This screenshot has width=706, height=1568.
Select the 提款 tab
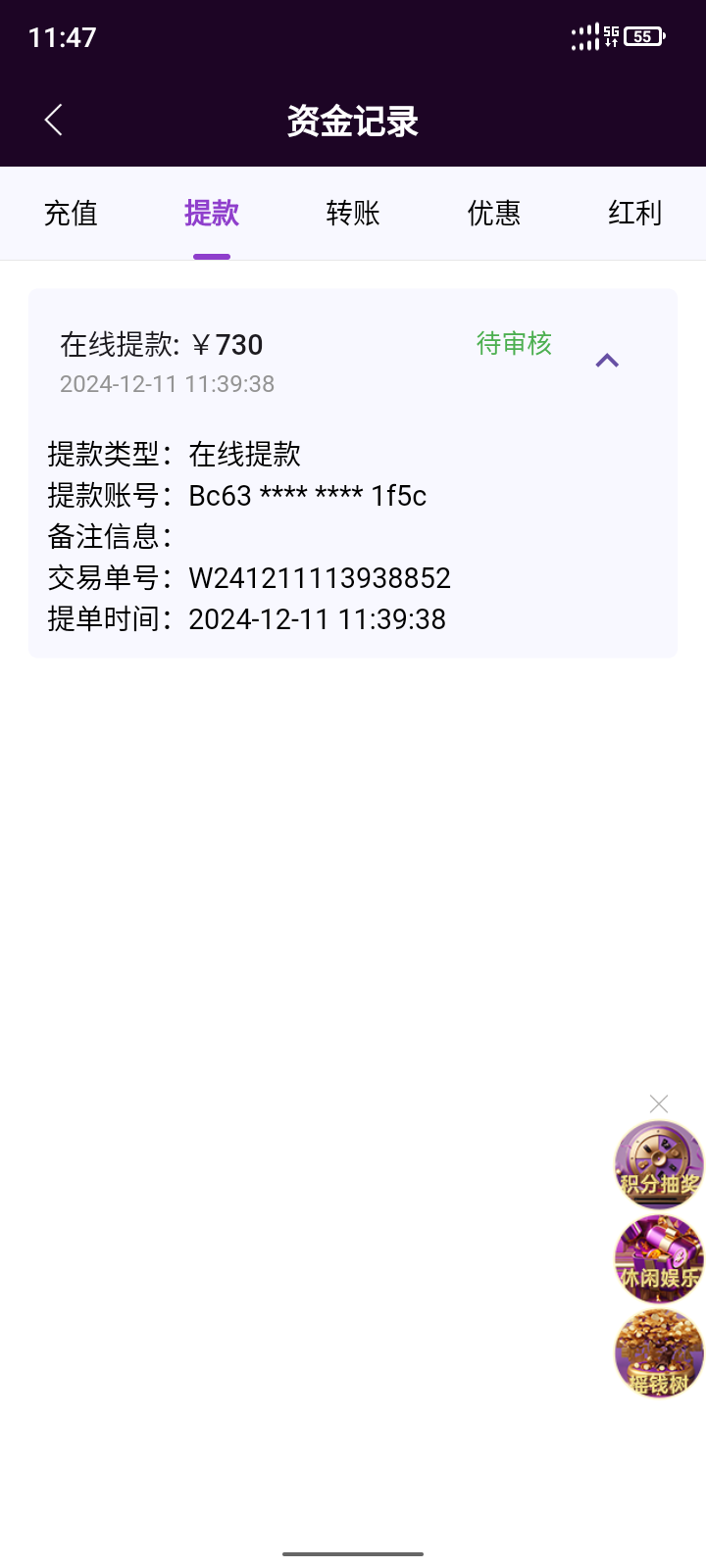click(212, 213)
